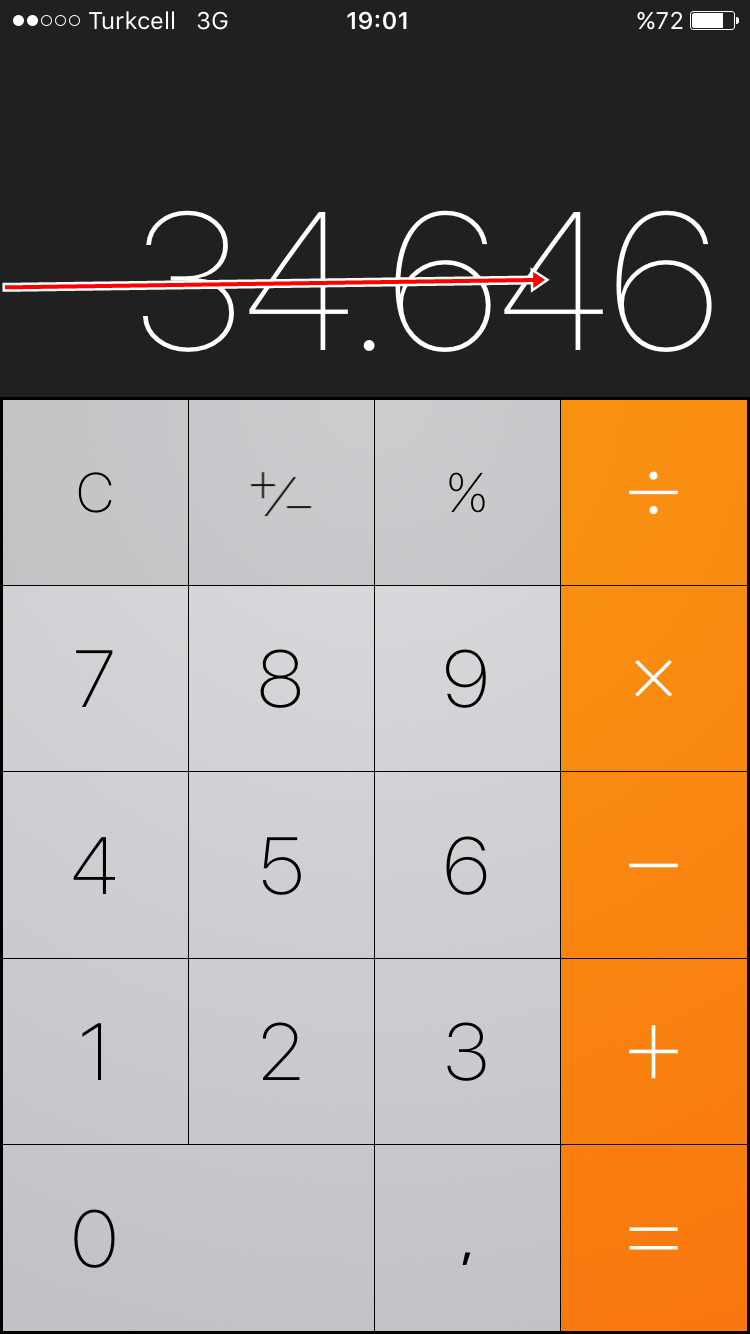
Task: Tap the number 7 key
Action: tap(95, 679)
